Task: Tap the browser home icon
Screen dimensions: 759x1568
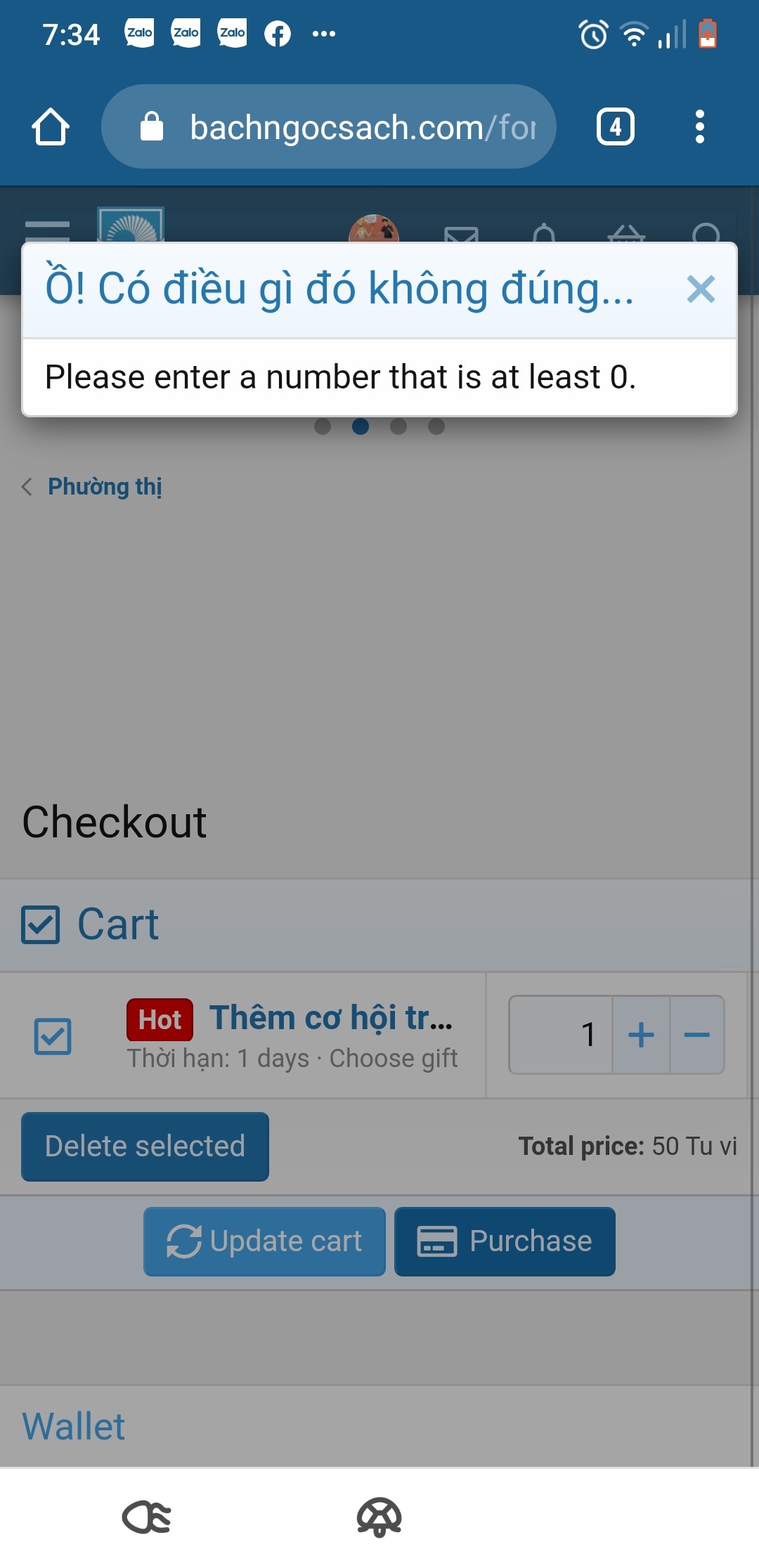Action: [x=51, y=127]
